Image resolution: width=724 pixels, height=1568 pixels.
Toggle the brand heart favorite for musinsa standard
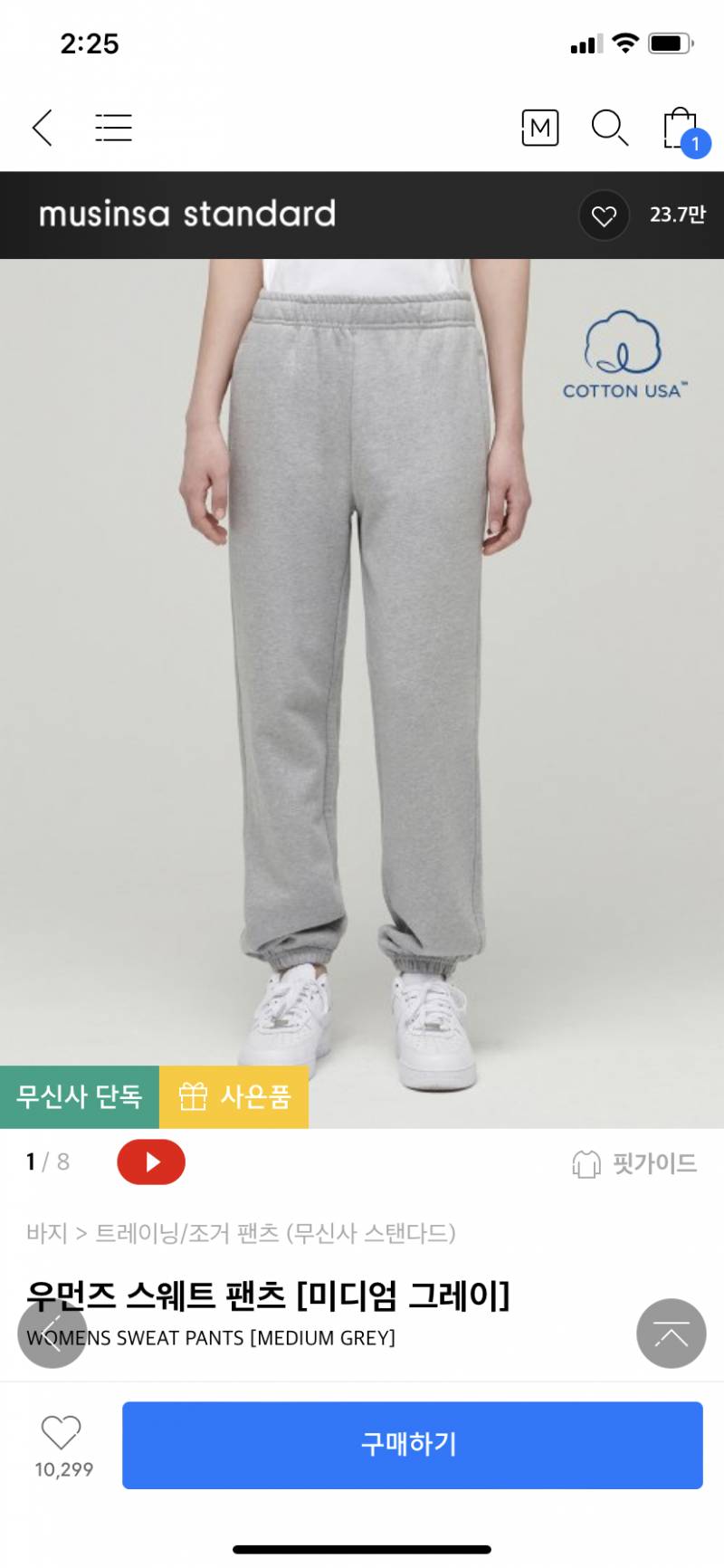point(603,215)
